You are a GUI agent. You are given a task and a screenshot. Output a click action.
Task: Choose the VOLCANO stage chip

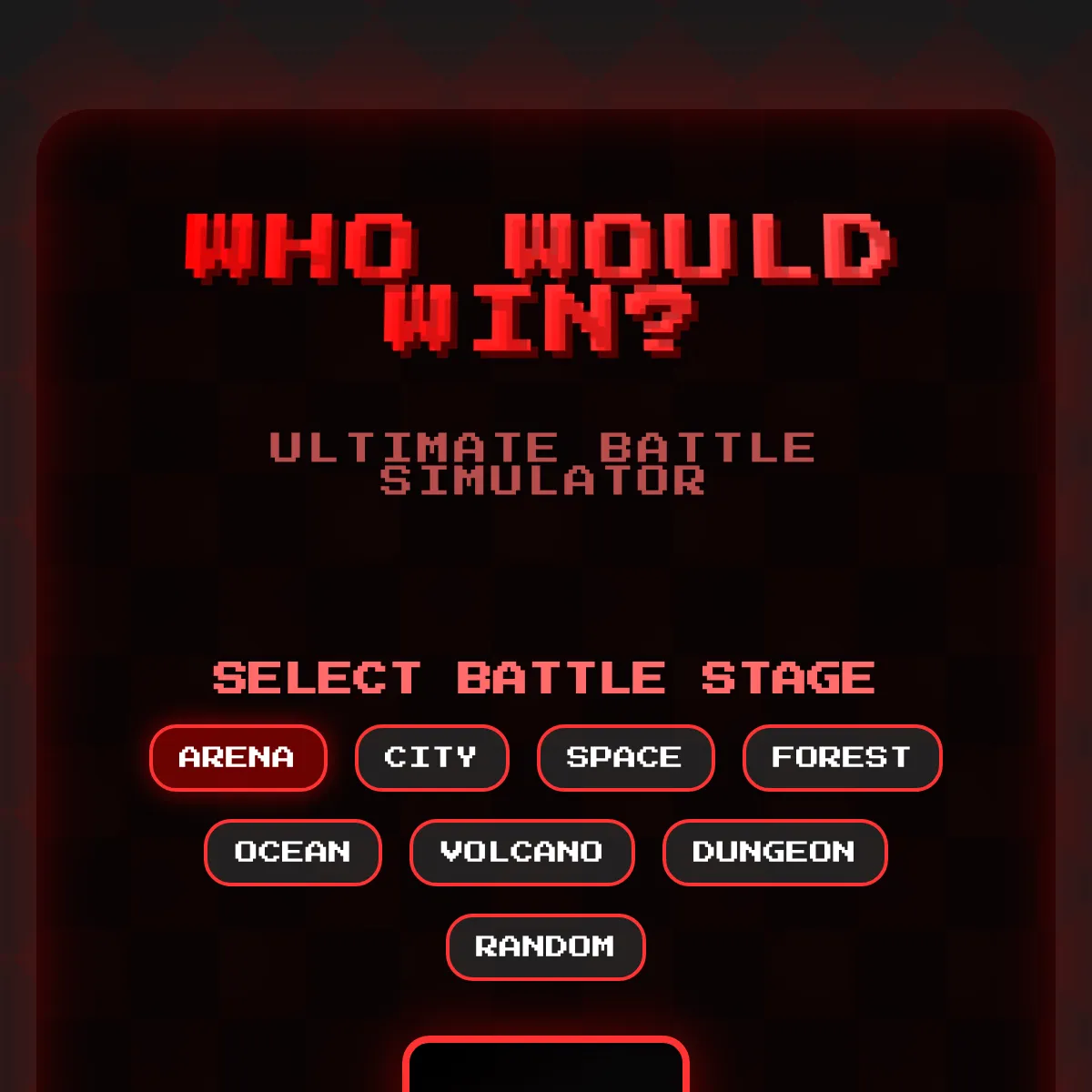tap(521, 853)
